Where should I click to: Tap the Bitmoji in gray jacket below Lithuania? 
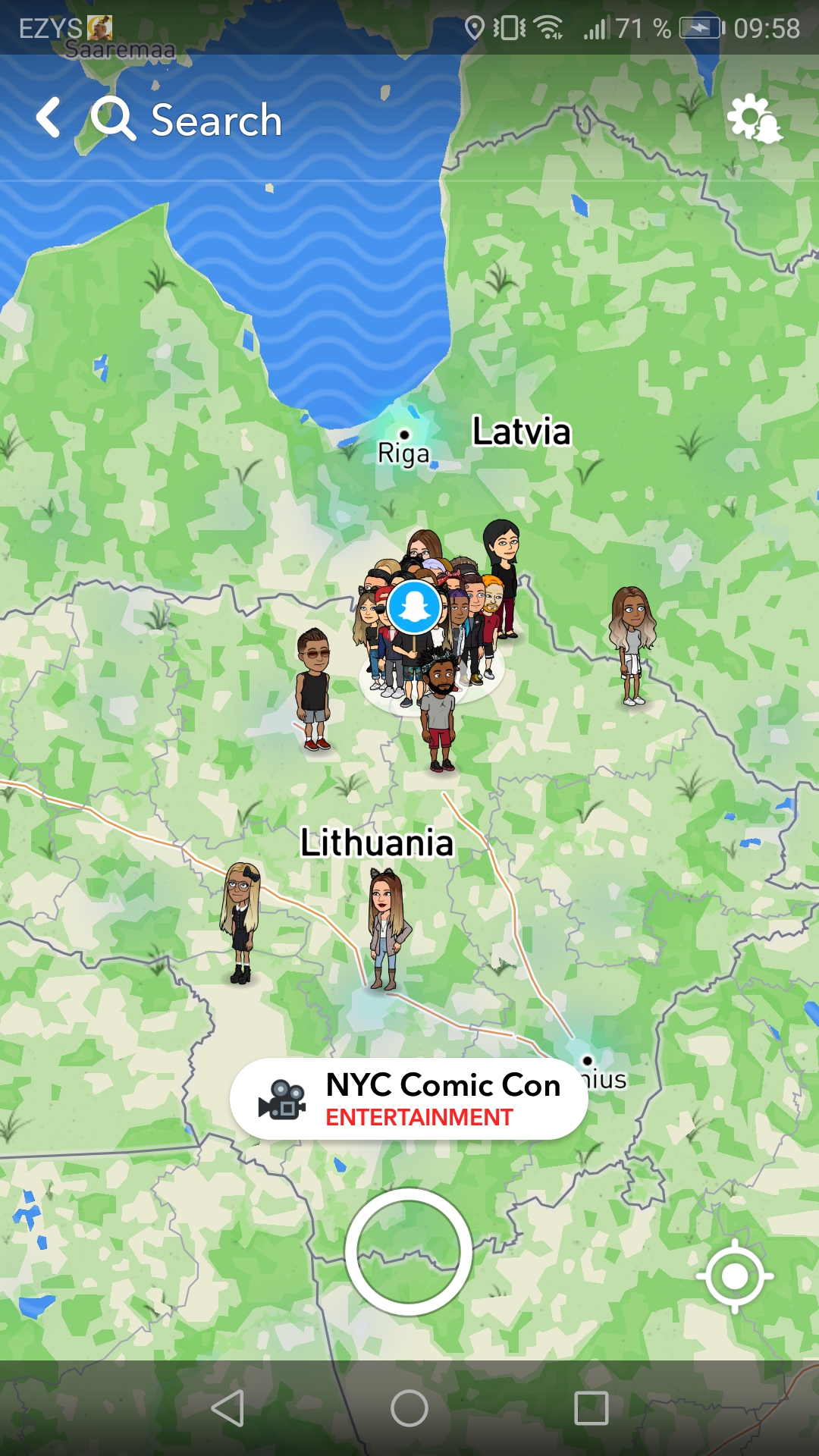(388, 929)
